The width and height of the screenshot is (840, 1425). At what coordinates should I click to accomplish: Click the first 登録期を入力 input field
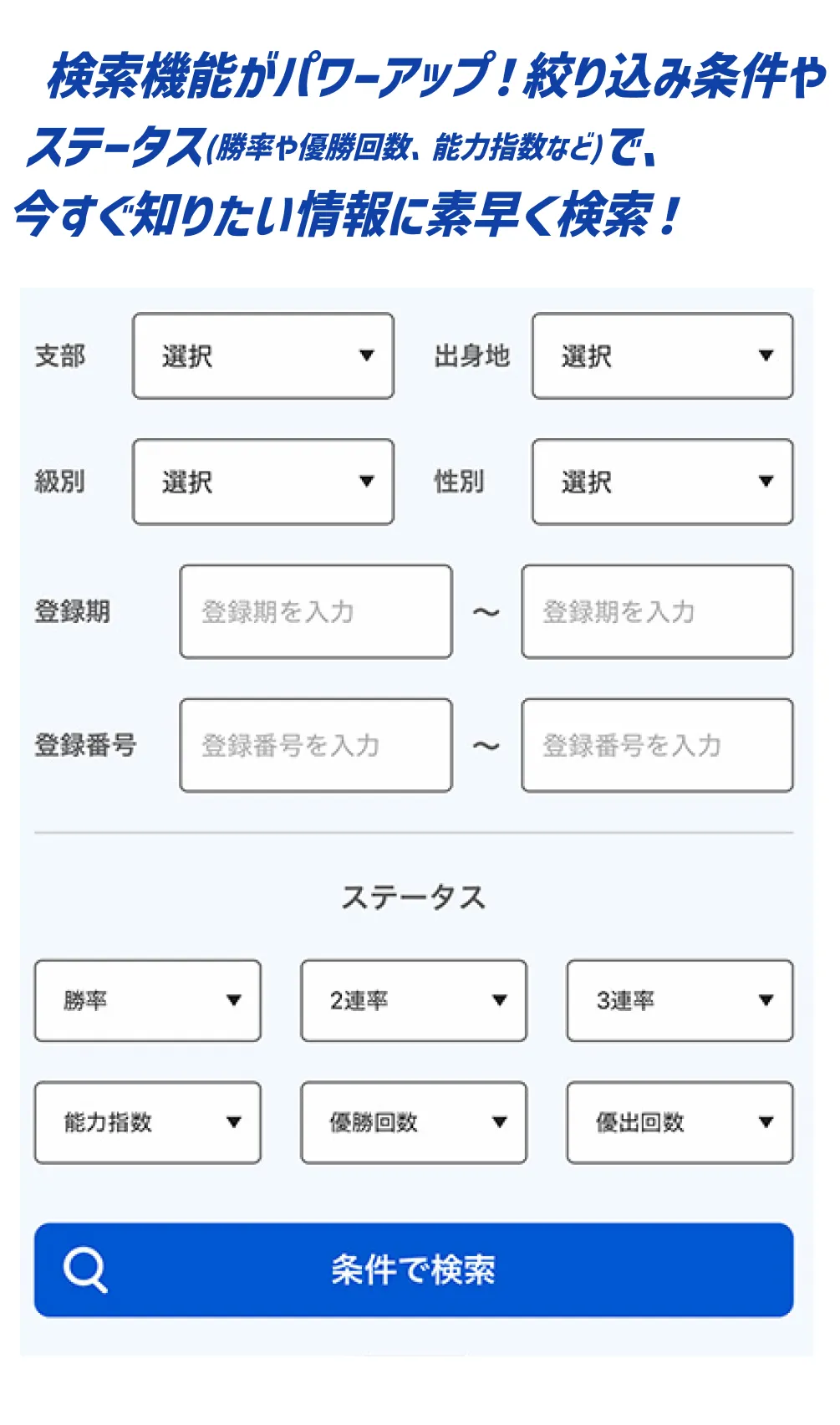pos(316,610)
